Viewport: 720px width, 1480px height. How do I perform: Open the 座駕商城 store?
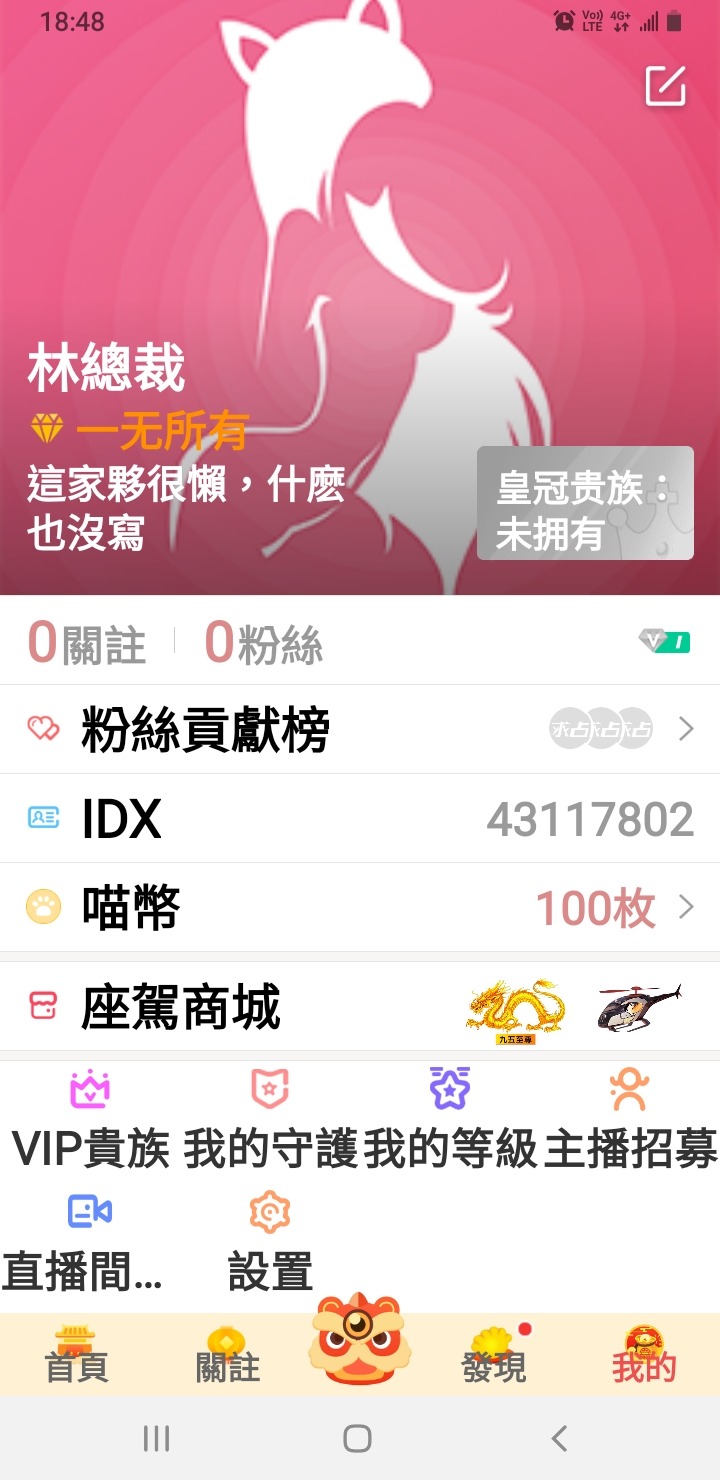(x=360, y=1007)
